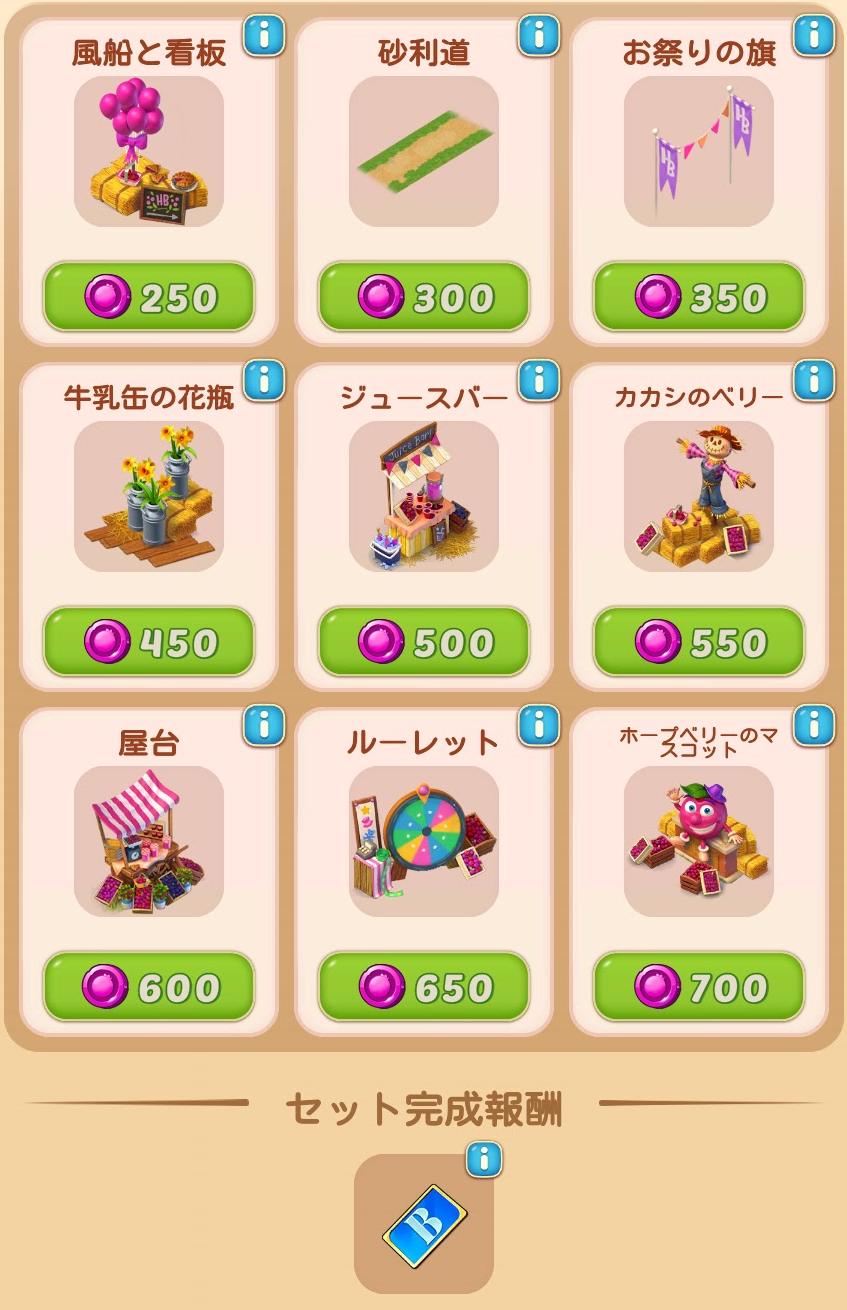View info for お祭りの旗
847x1310 pixels.
click(x=814, y=36)
